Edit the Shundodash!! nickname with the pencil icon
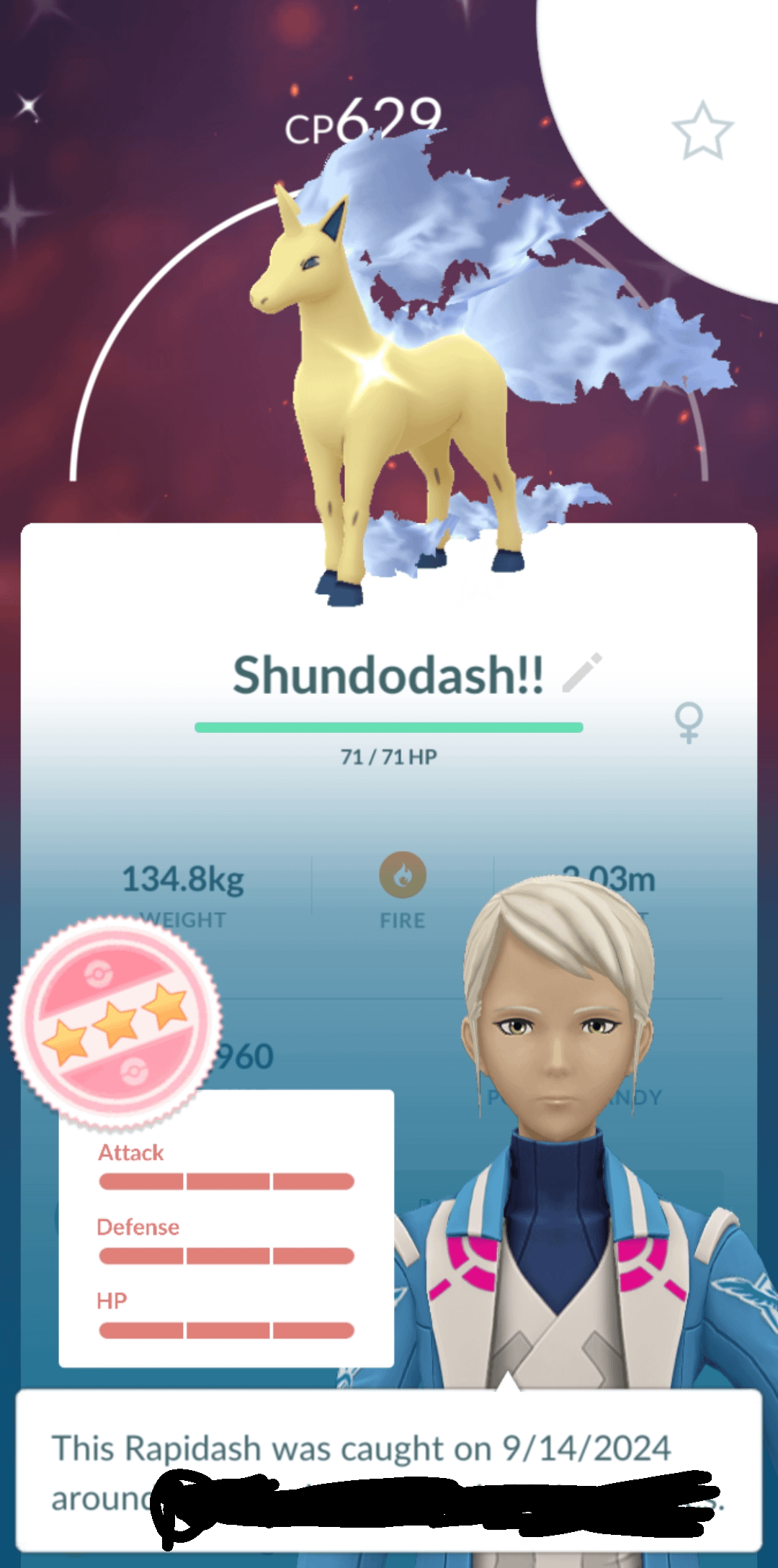Image resolution: width=778 pixels, height=1568 pixels. (x=582, y=673)
